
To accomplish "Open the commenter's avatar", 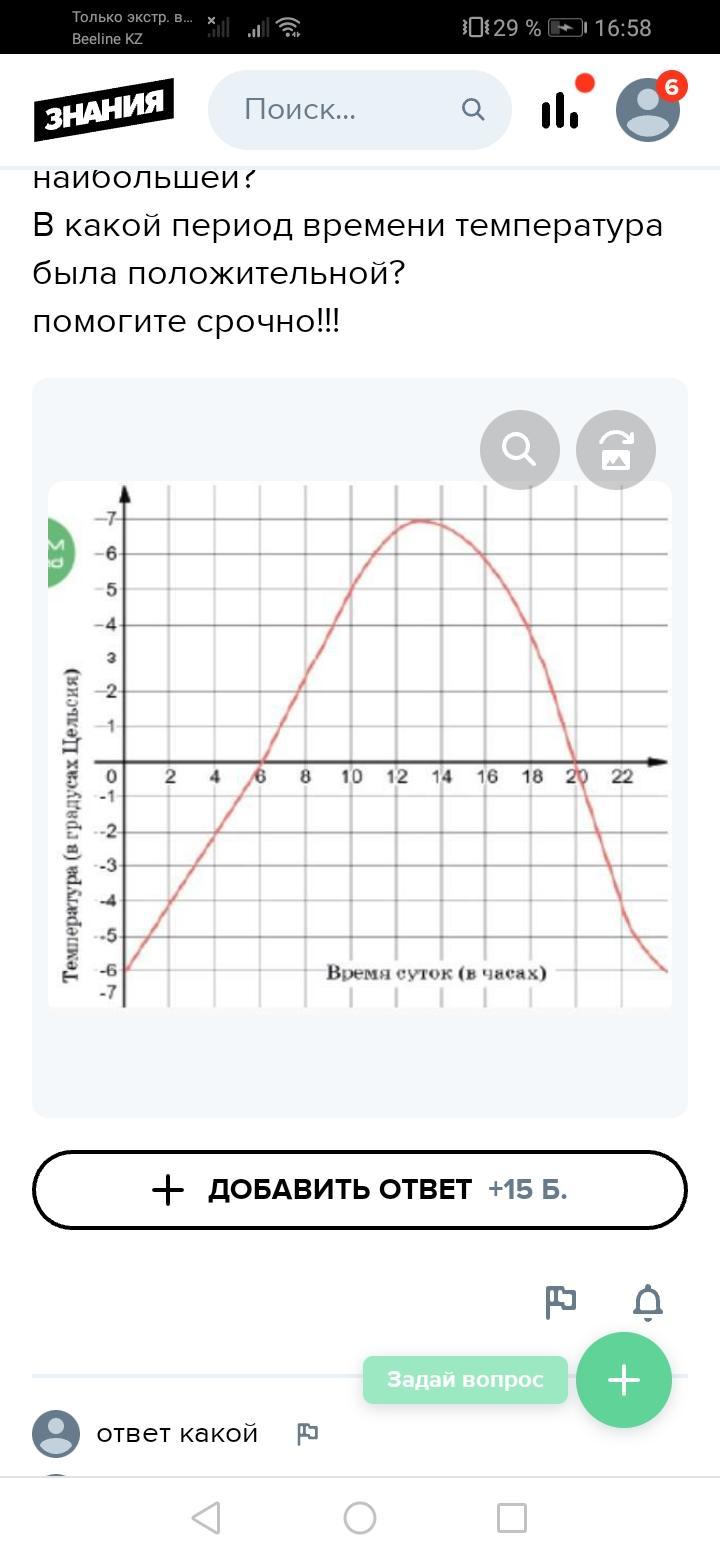I will [56, 1434].
